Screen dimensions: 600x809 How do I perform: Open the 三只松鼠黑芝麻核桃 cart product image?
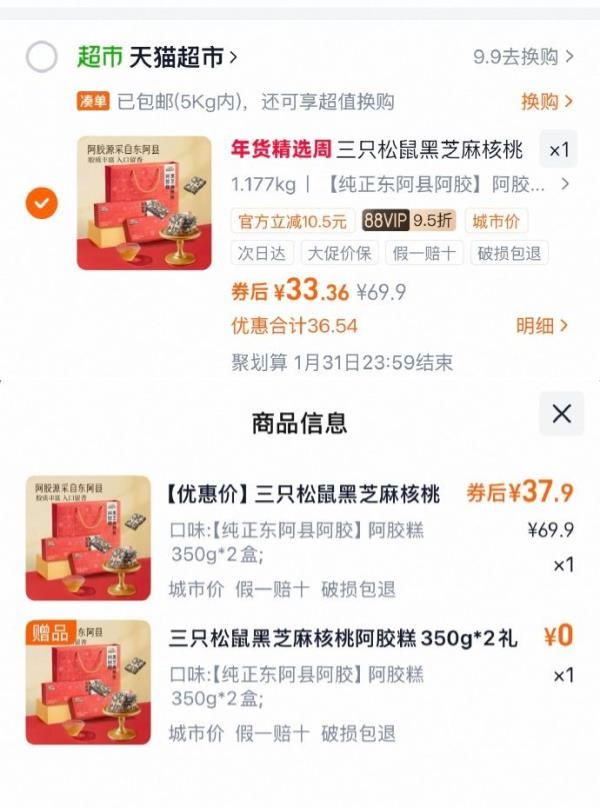click(144, 203)
